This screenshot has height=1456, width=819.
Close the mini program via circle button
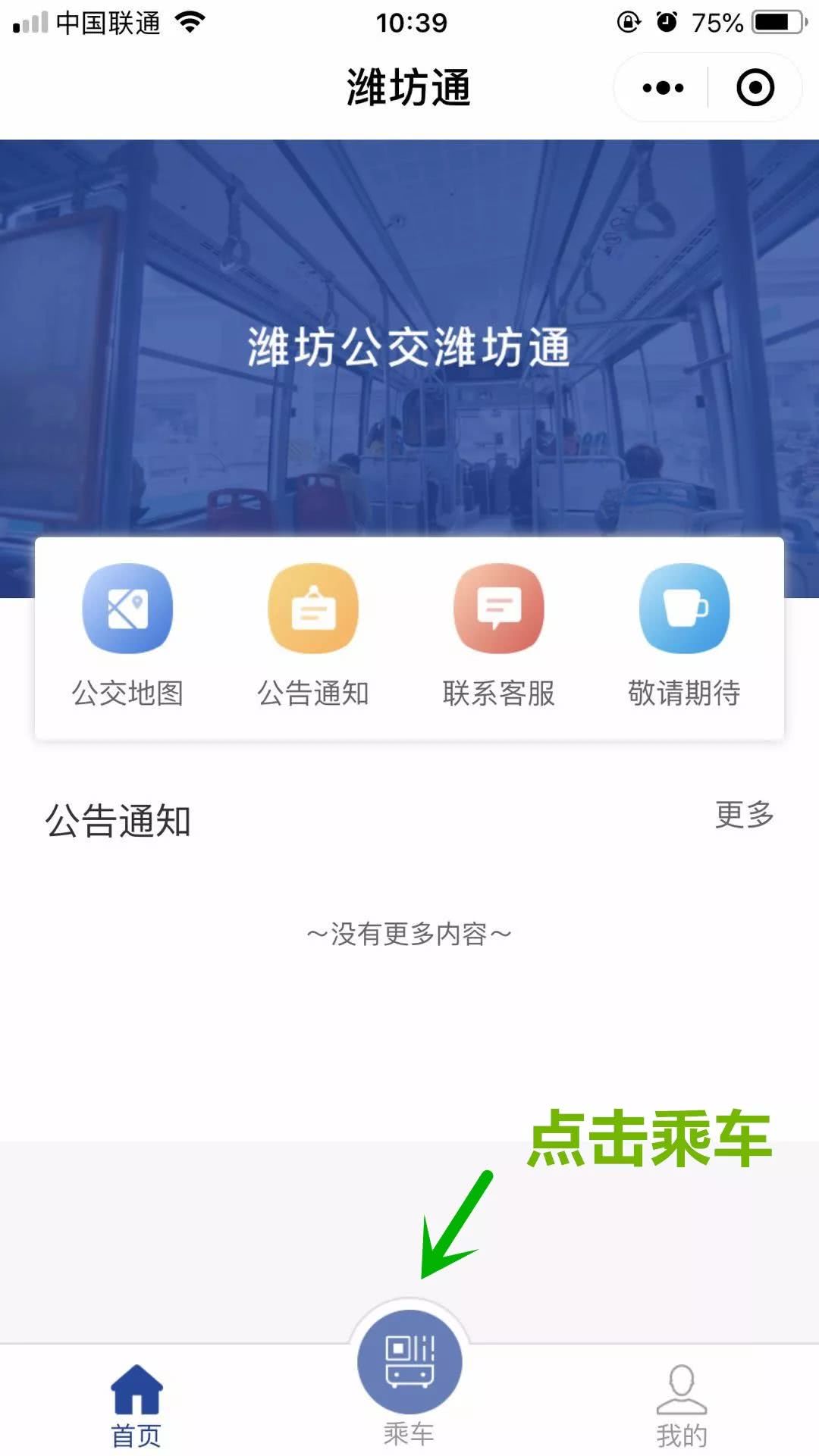(755, 88)
